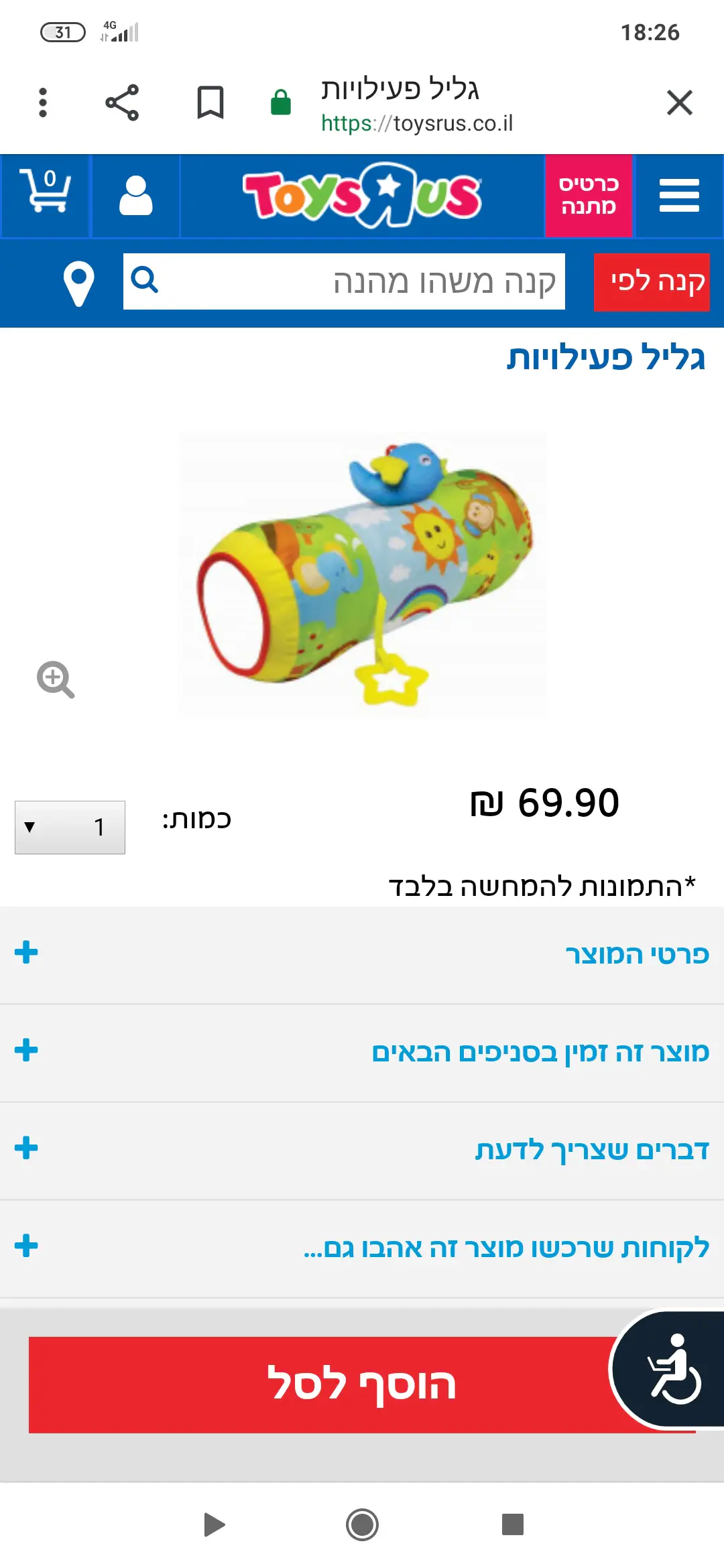Share this product page
This screenshot has height=1568, width=724.
pyautogui.click(x=122, y=103)
